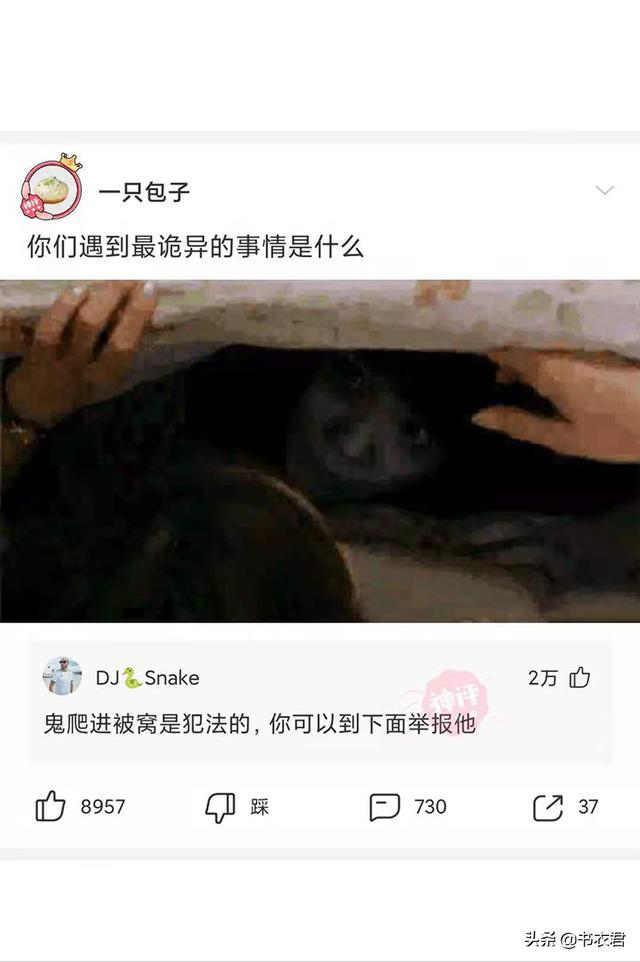Share this post
This screenshot has height=962, width=640.
[548, 807]
